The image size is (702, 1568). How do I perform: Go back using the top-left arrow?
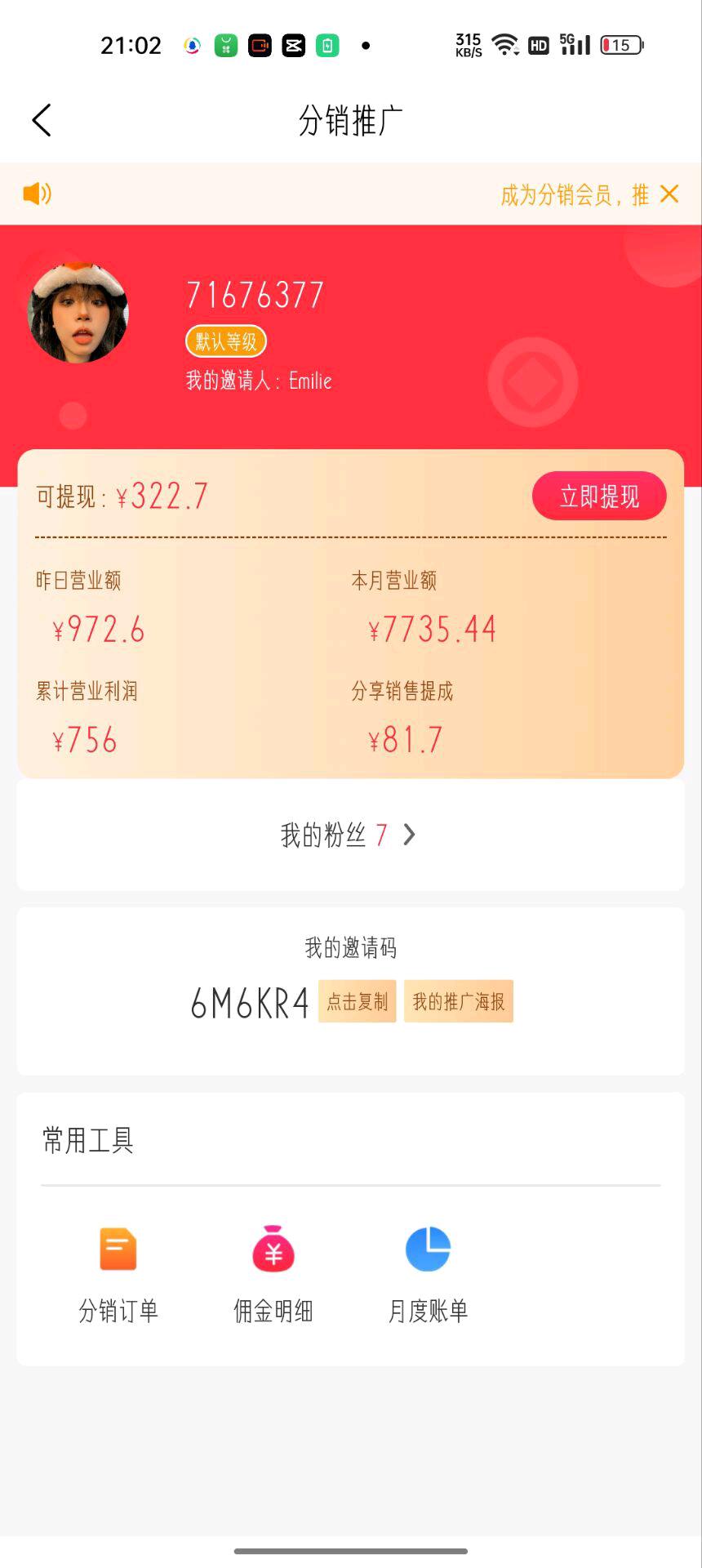pyautogui.click(x=42, y=120)
